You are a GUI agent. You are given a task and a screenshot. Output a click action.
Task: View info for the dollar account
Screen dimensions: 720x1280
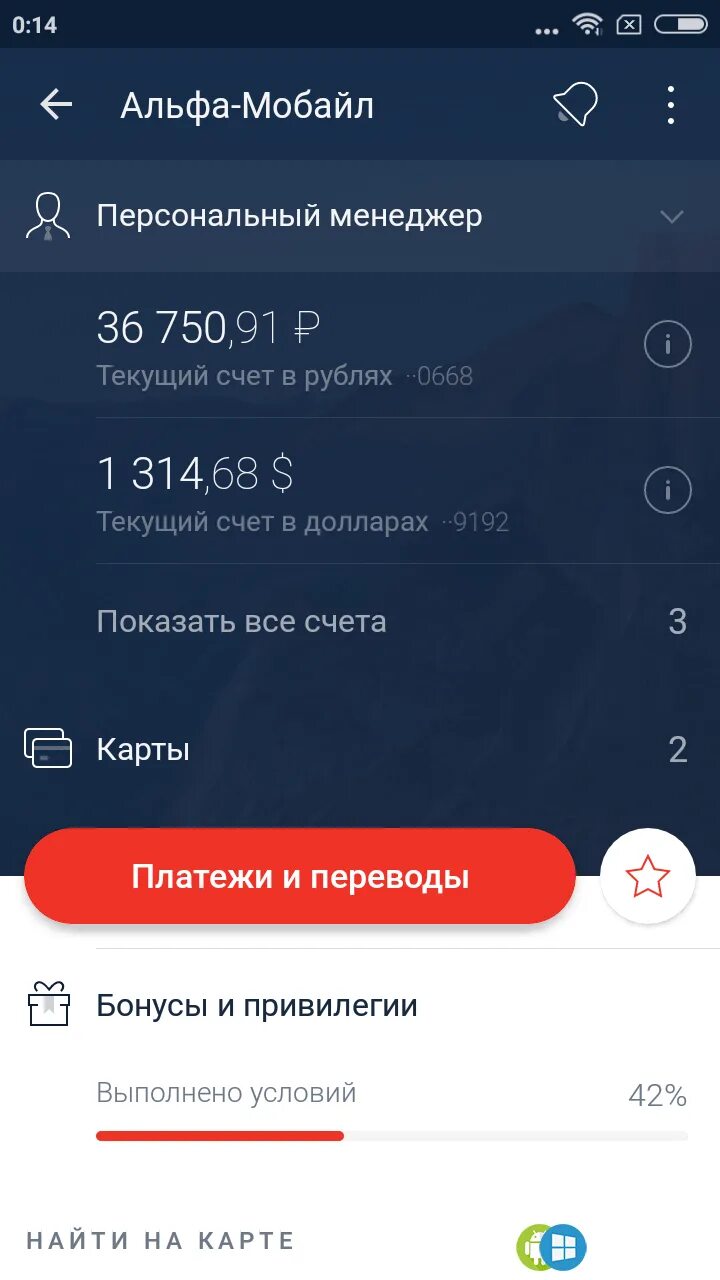pos(667,491)
